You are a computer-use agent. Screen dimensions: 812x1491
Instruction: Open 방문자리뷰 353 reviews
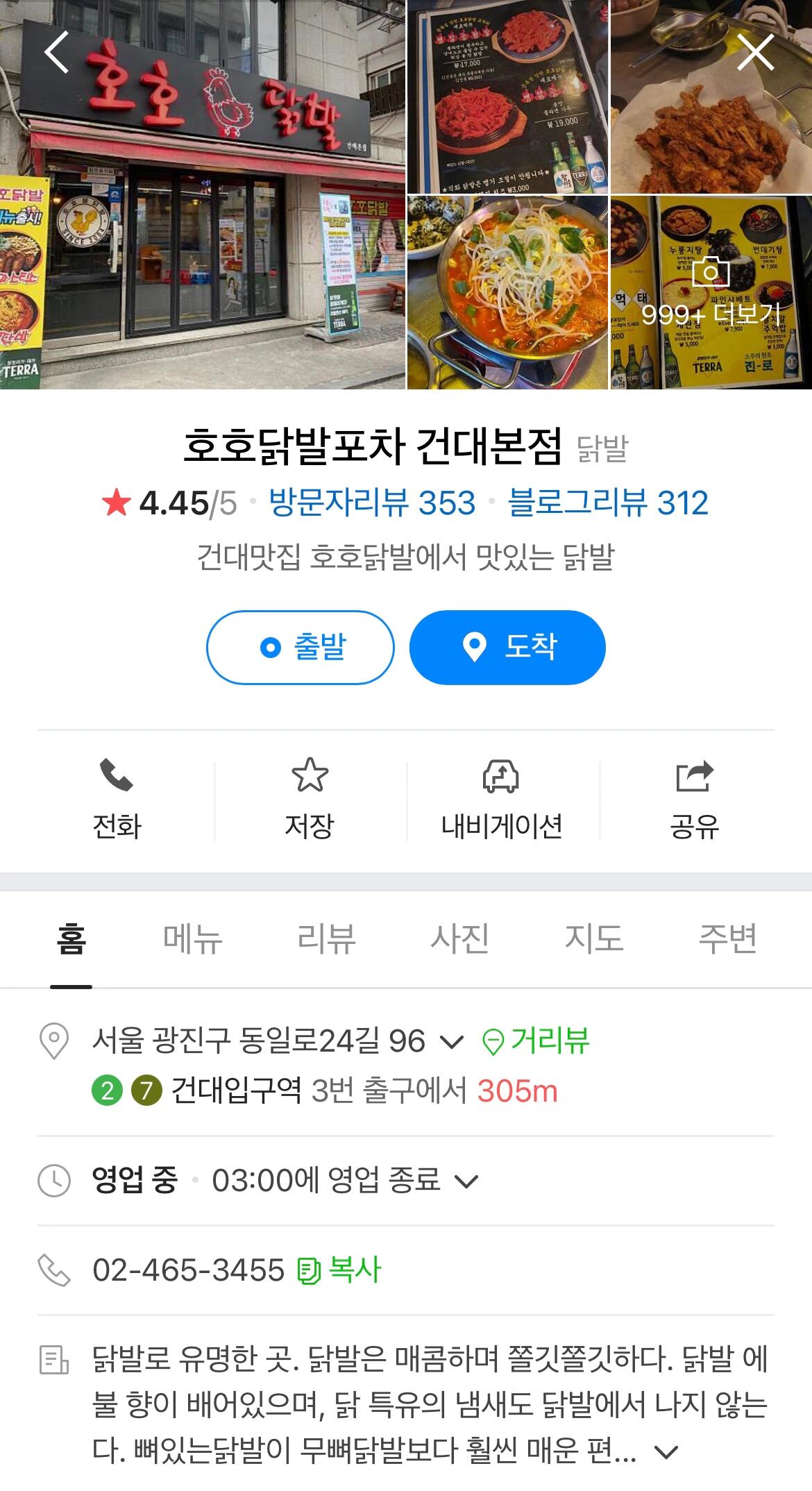coord(372,503)
